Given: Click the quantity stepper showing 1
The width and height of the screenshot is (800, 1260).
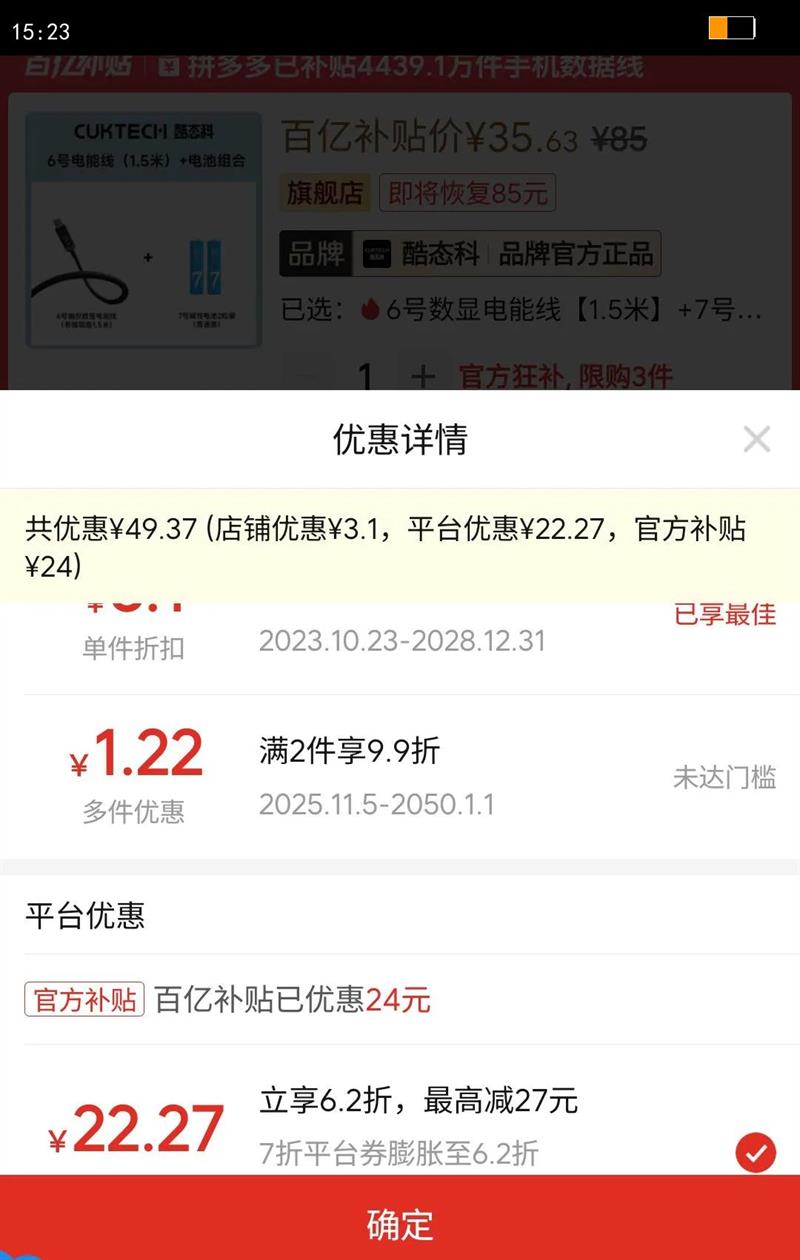Looking at the screenshot, I should tap(363, 375).
